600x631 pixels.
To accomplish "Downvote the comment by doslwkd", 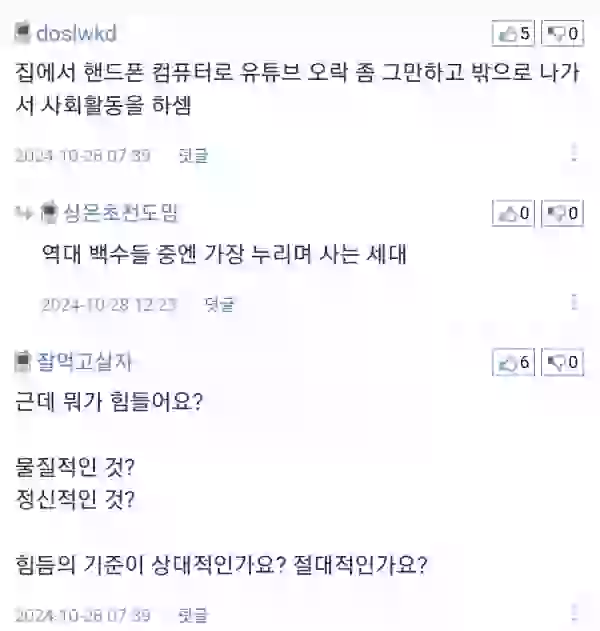I will pos(562,34).
